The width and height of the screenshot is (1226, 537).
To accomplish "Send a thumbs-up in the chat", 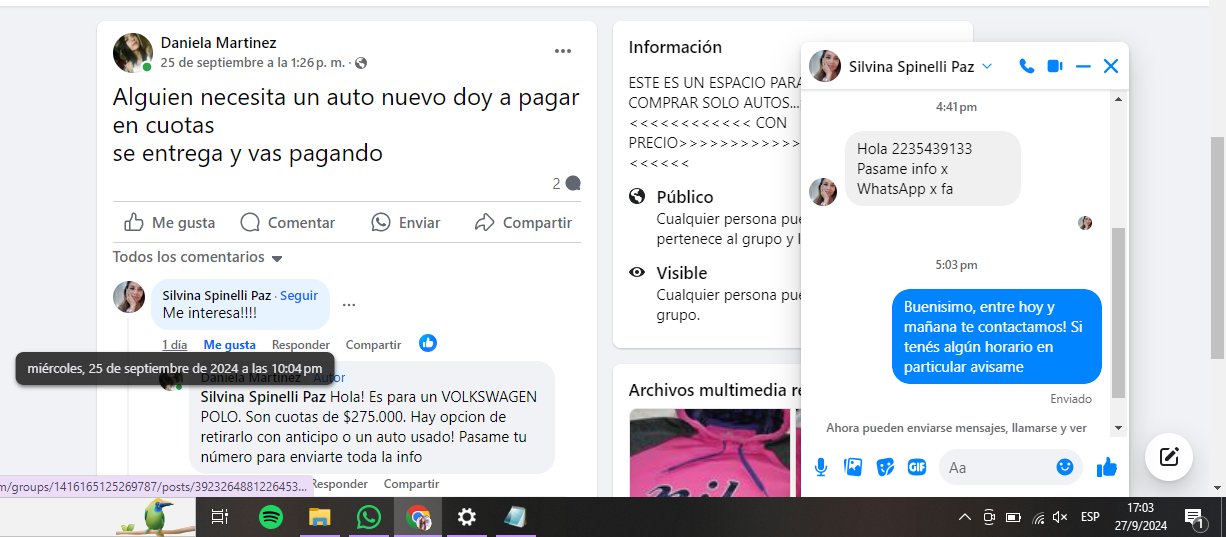I will coord(1107,467).
